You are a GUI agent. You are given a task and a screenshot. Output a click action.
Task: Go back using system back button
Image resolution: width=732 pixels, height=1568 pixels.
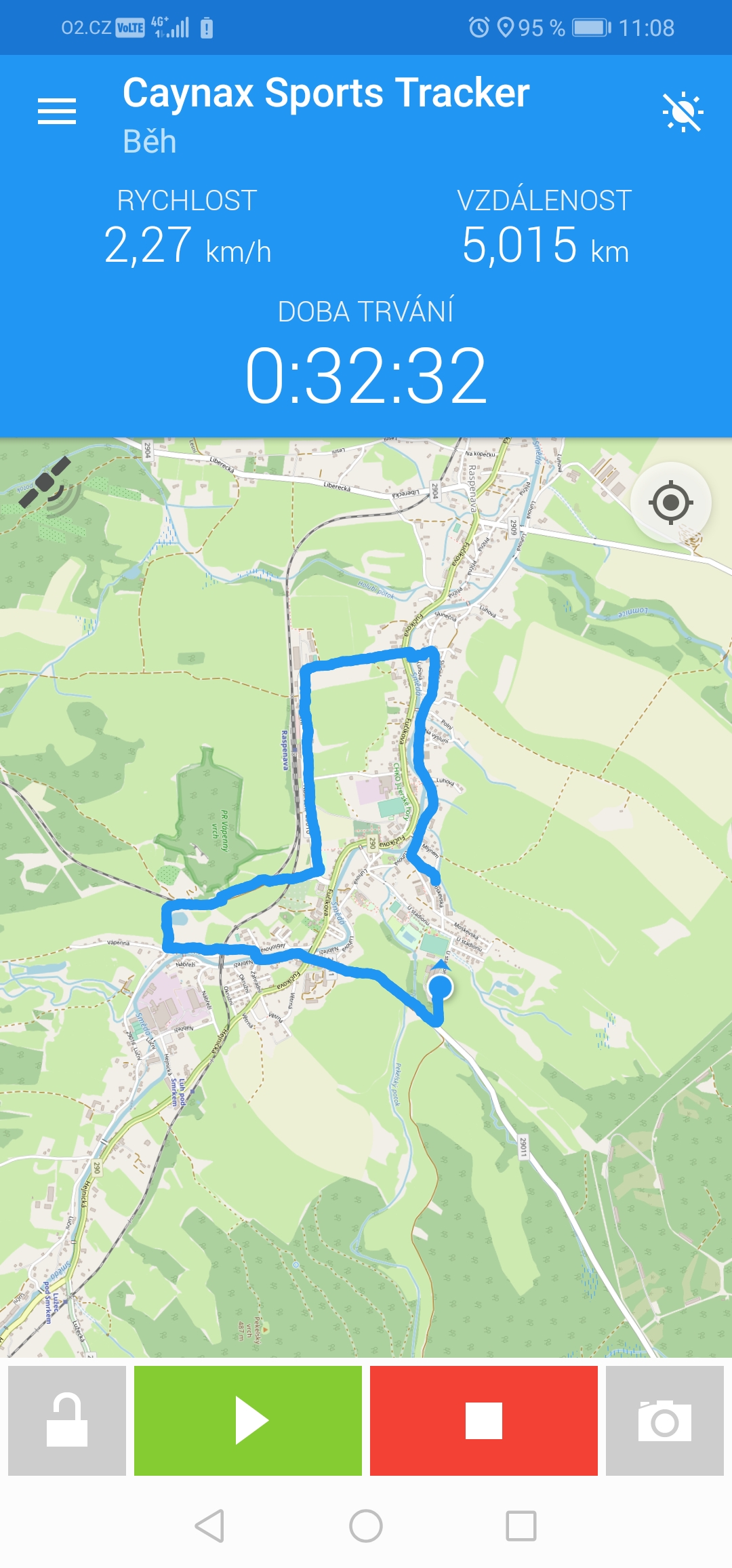tap(209, 1526)
